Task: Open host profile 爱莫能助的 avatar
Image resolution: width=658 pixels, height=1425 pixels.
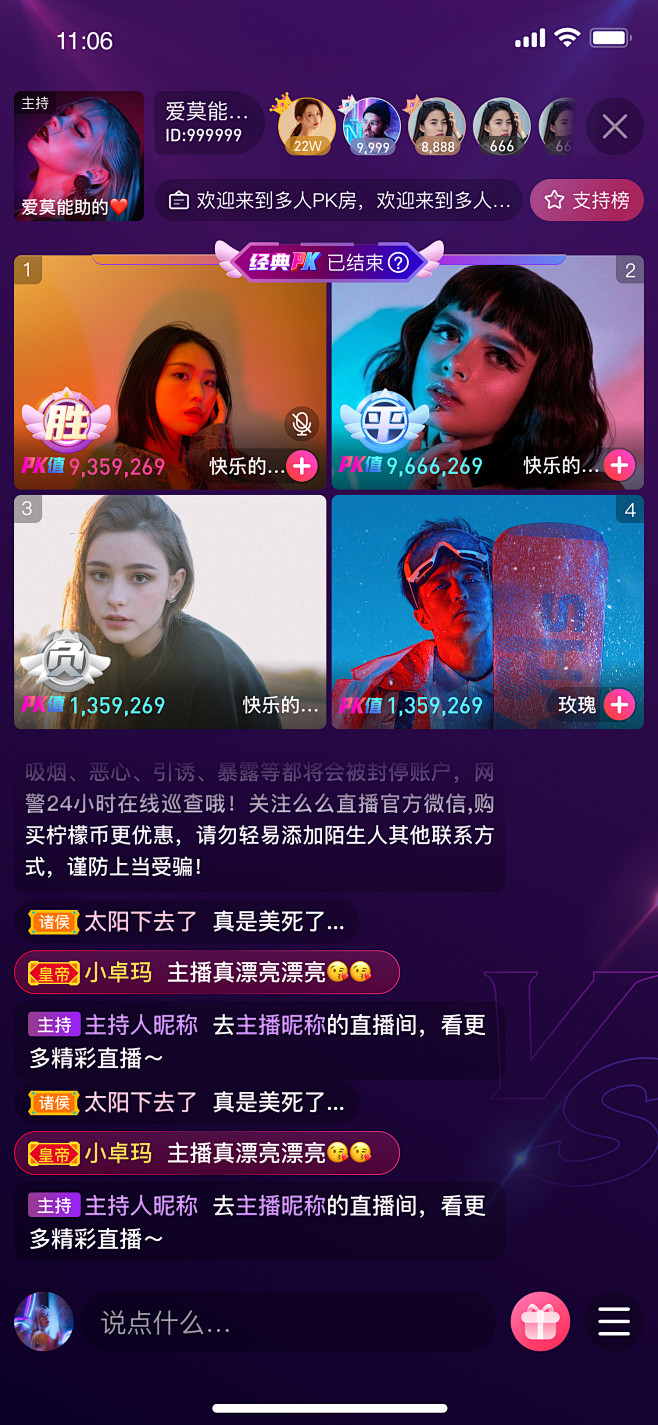Action: point(79,156)
